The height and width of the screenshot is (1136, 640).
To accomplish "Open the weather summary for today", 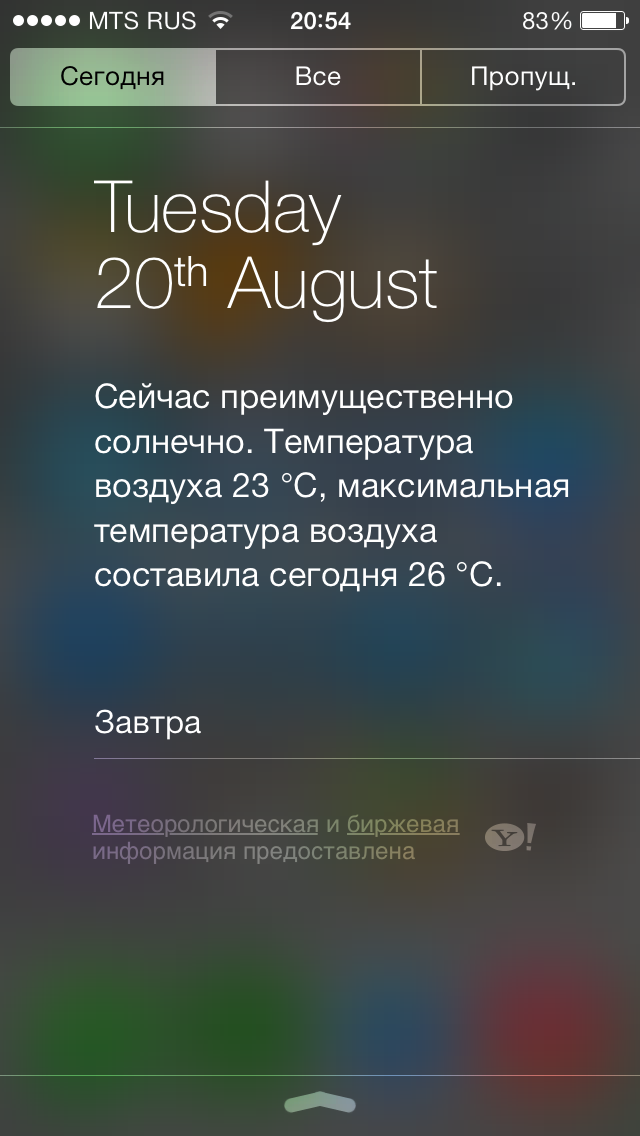I will tap(331, 487).
